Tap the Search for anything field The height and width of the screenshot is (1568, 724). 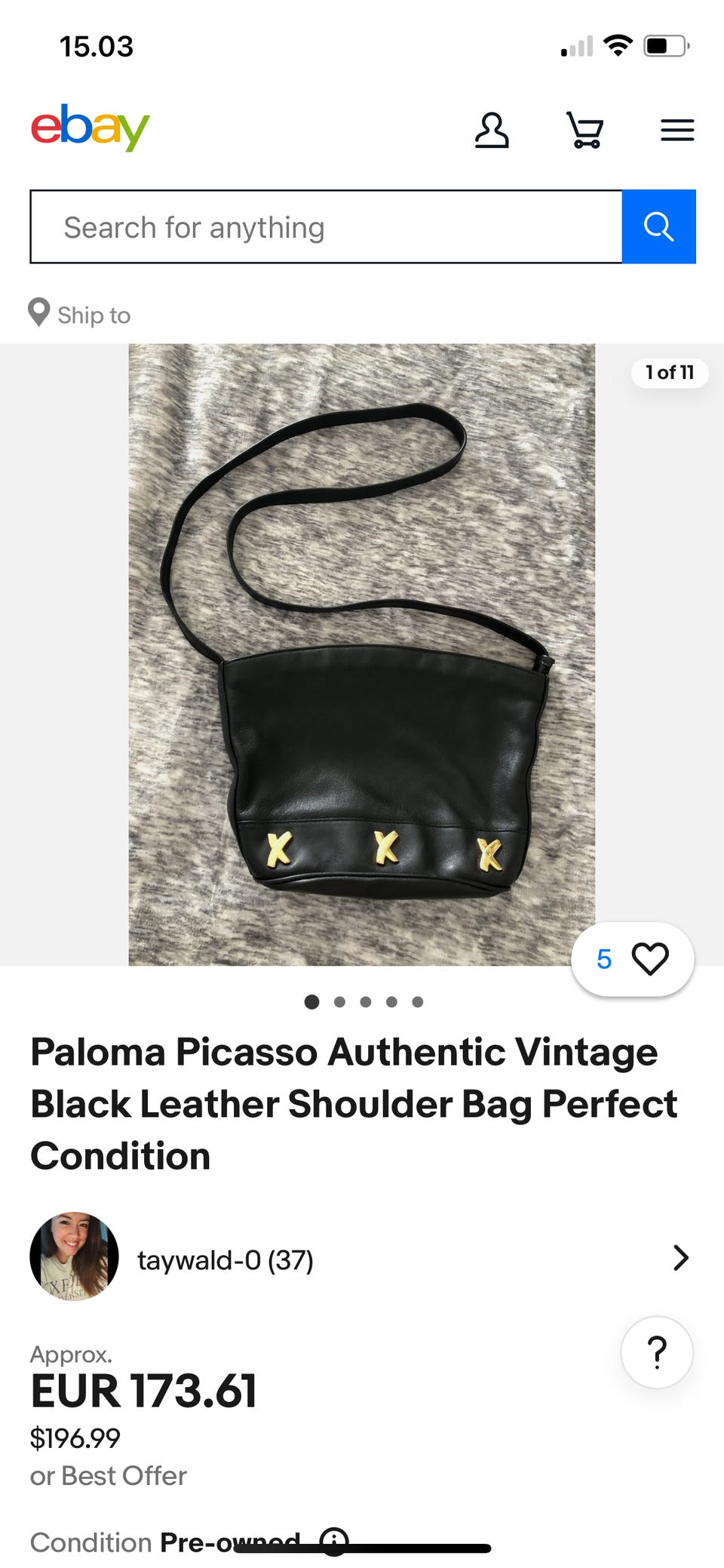(x=326, y=227)
